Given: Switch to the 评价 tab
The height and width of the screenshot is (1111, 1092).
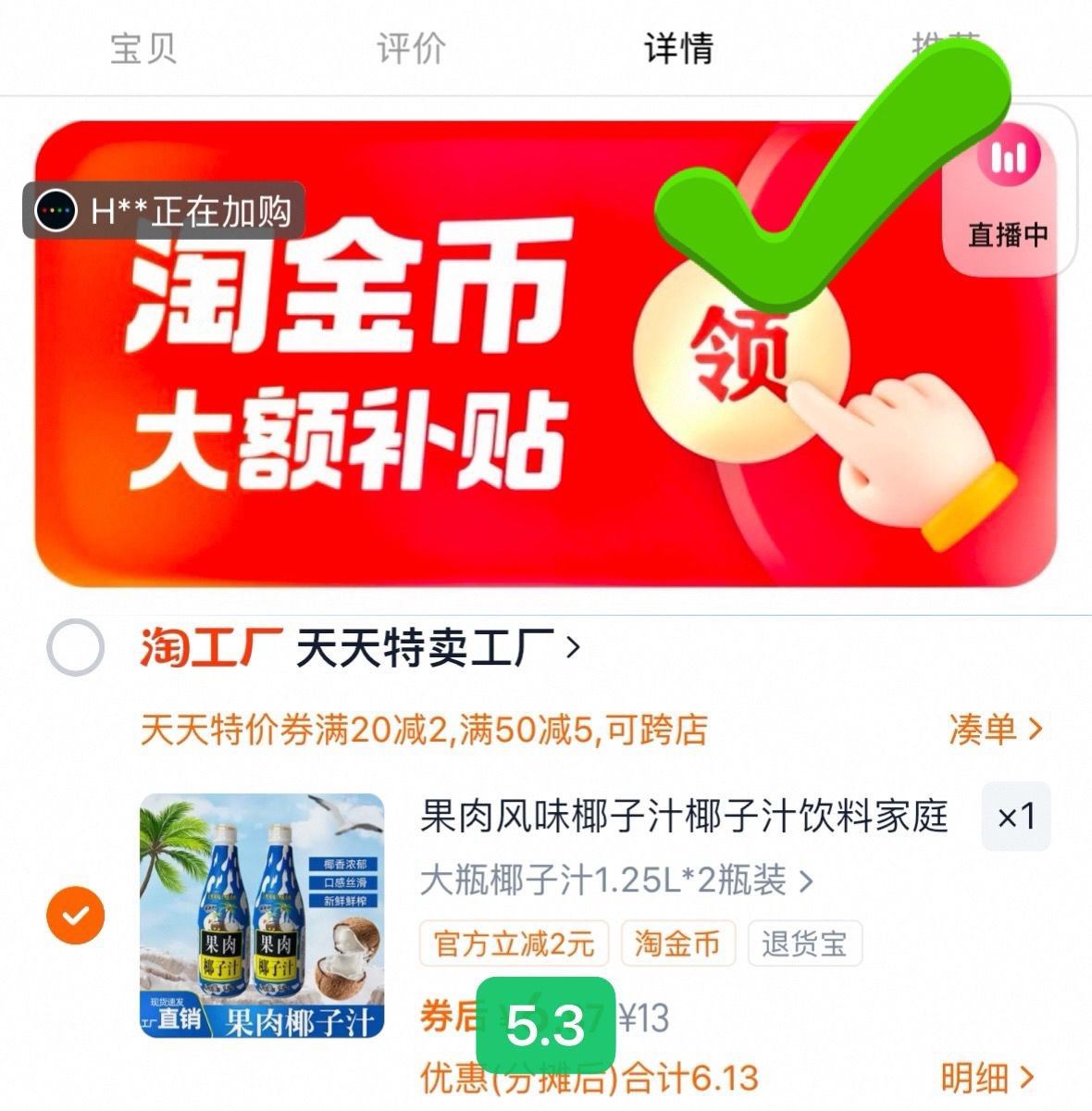Looking at the screenshot, I should pos(411,48).
